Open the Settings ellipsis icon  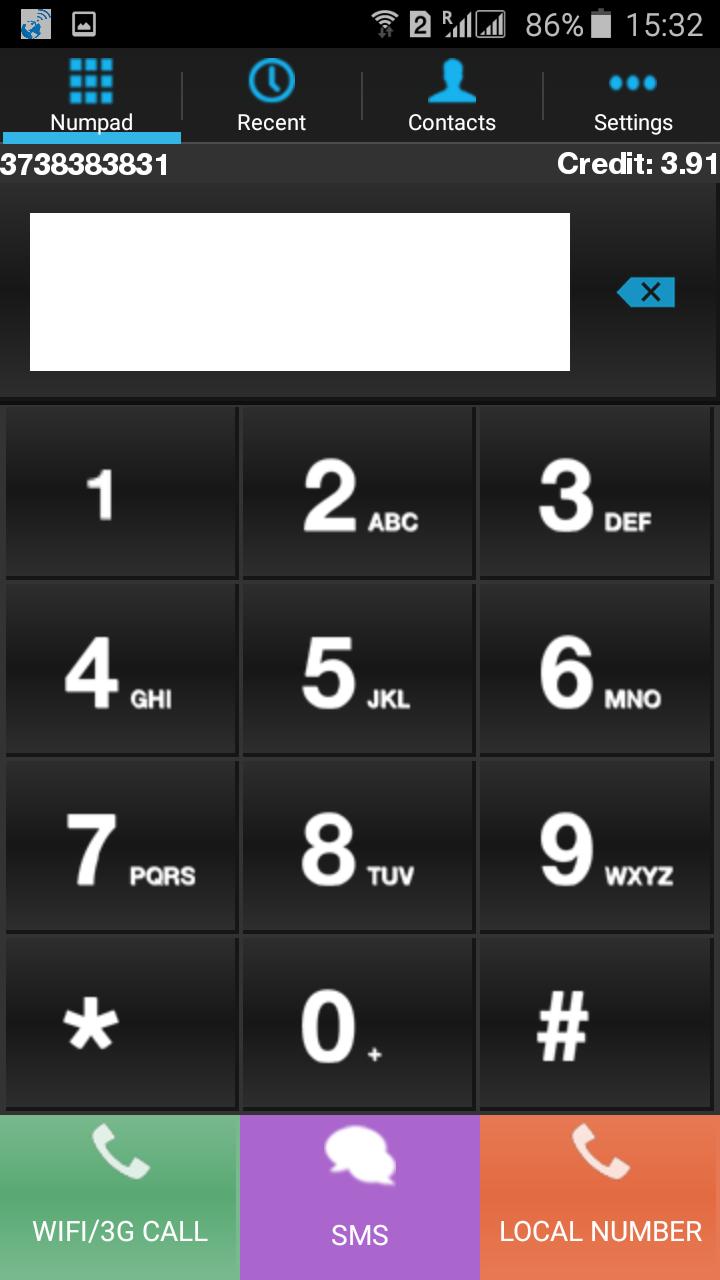click(632, 84)
